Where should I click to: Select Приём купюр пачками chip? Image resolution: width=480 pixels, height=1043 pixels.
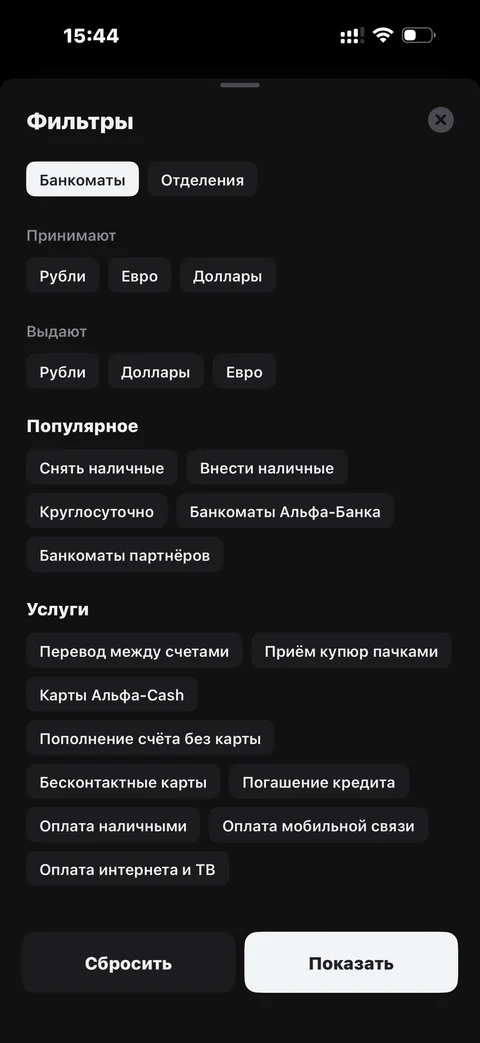(351, 651)
